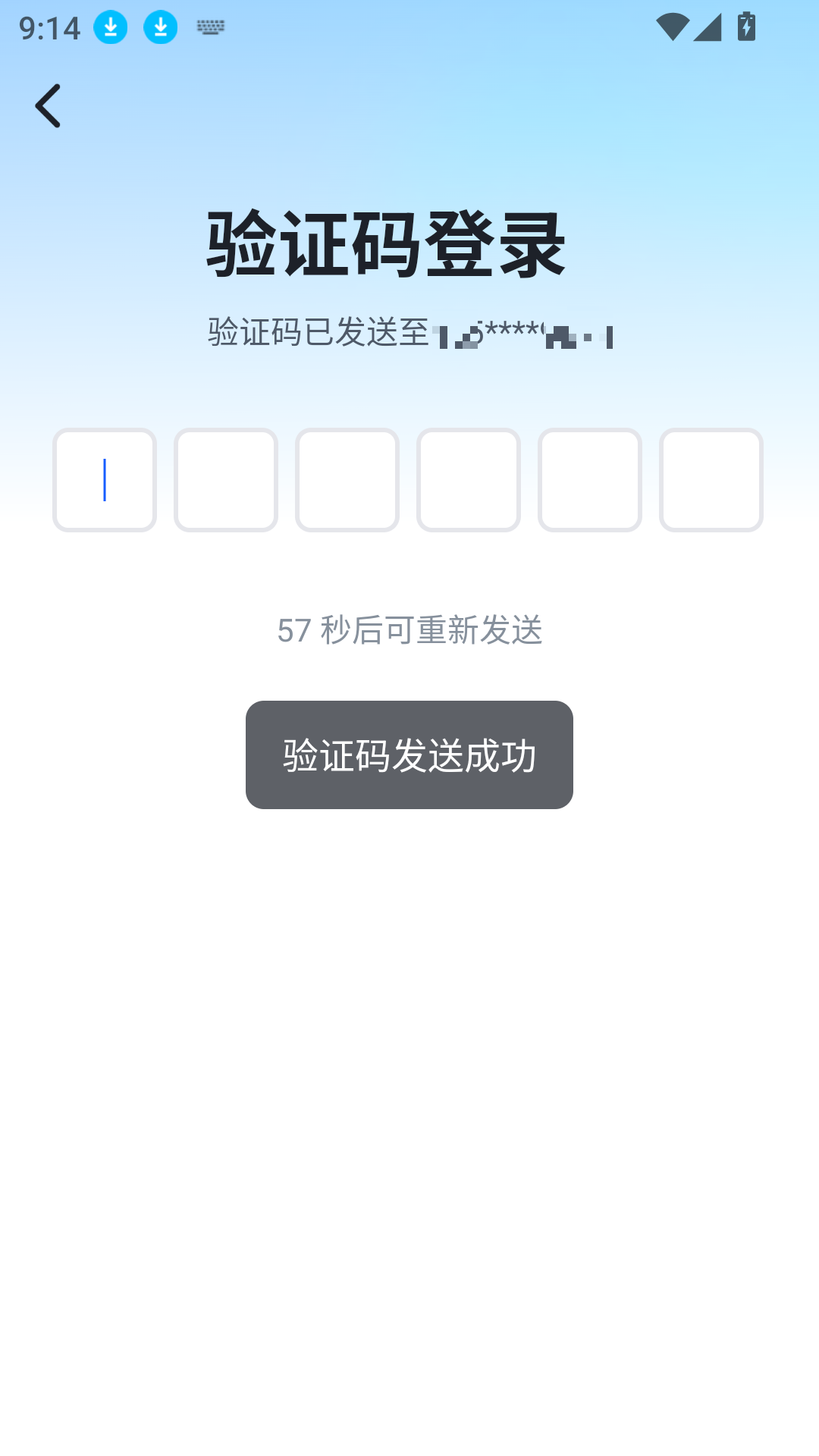Tap the clock showing 9:14
The height and width of the screenshot is (1456, 819).
point(50,27)
